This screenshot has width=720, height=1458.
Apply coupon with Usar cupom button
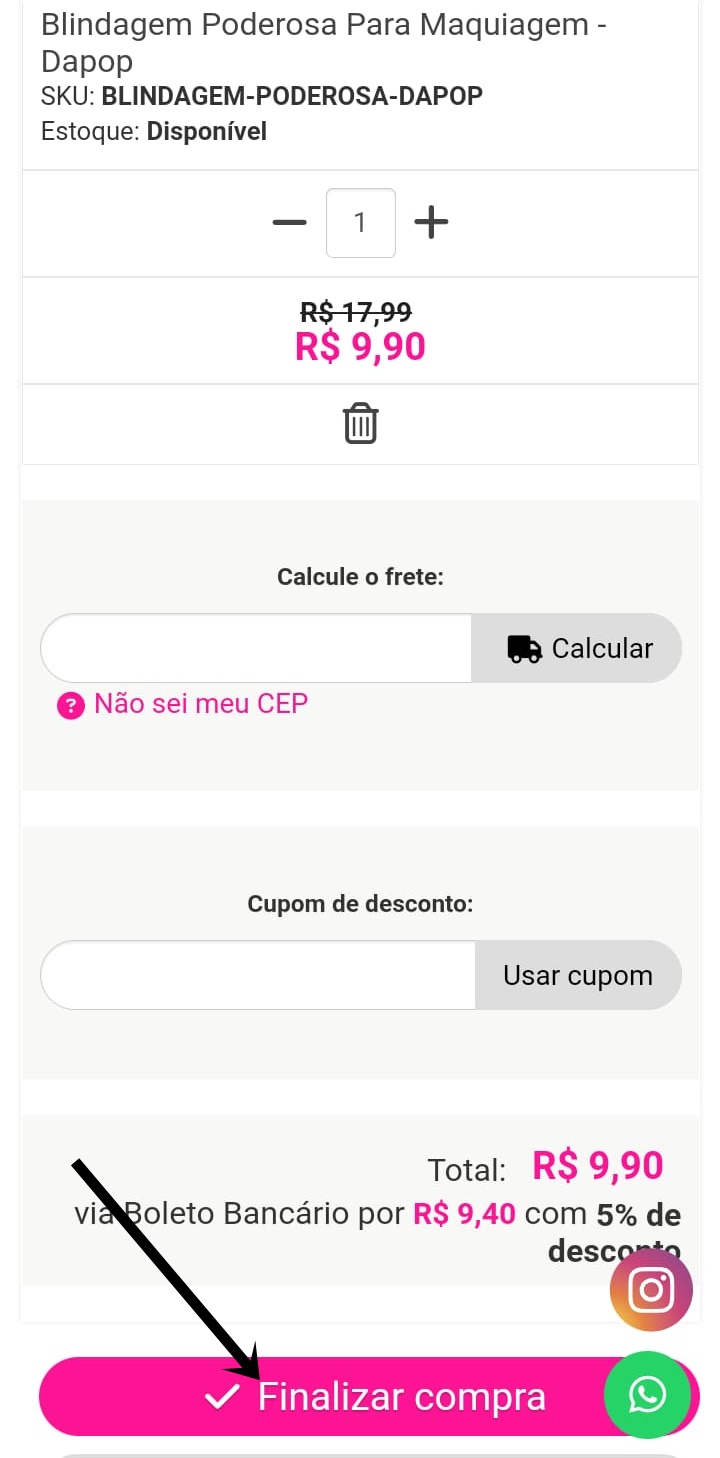pos(578,975)
